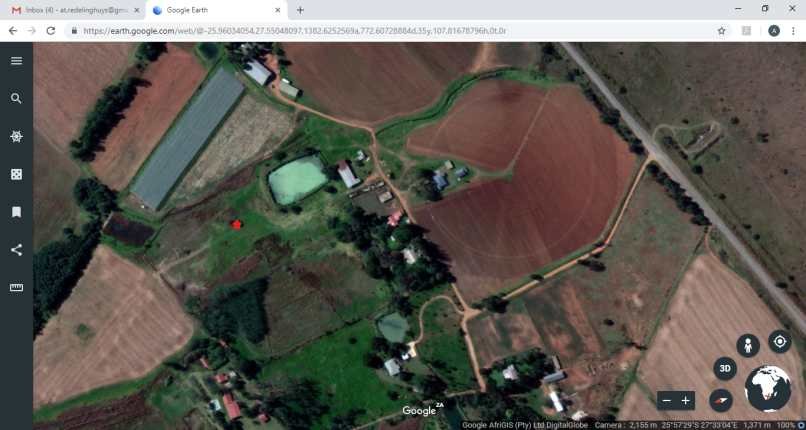The image size is (806, 430).
Task: Open the Google Earth main menu
Action: coord(16,61)
